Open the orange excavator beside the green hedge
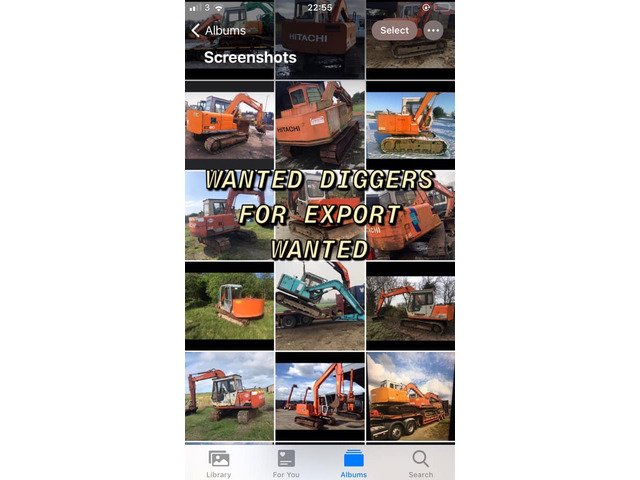 228,300
